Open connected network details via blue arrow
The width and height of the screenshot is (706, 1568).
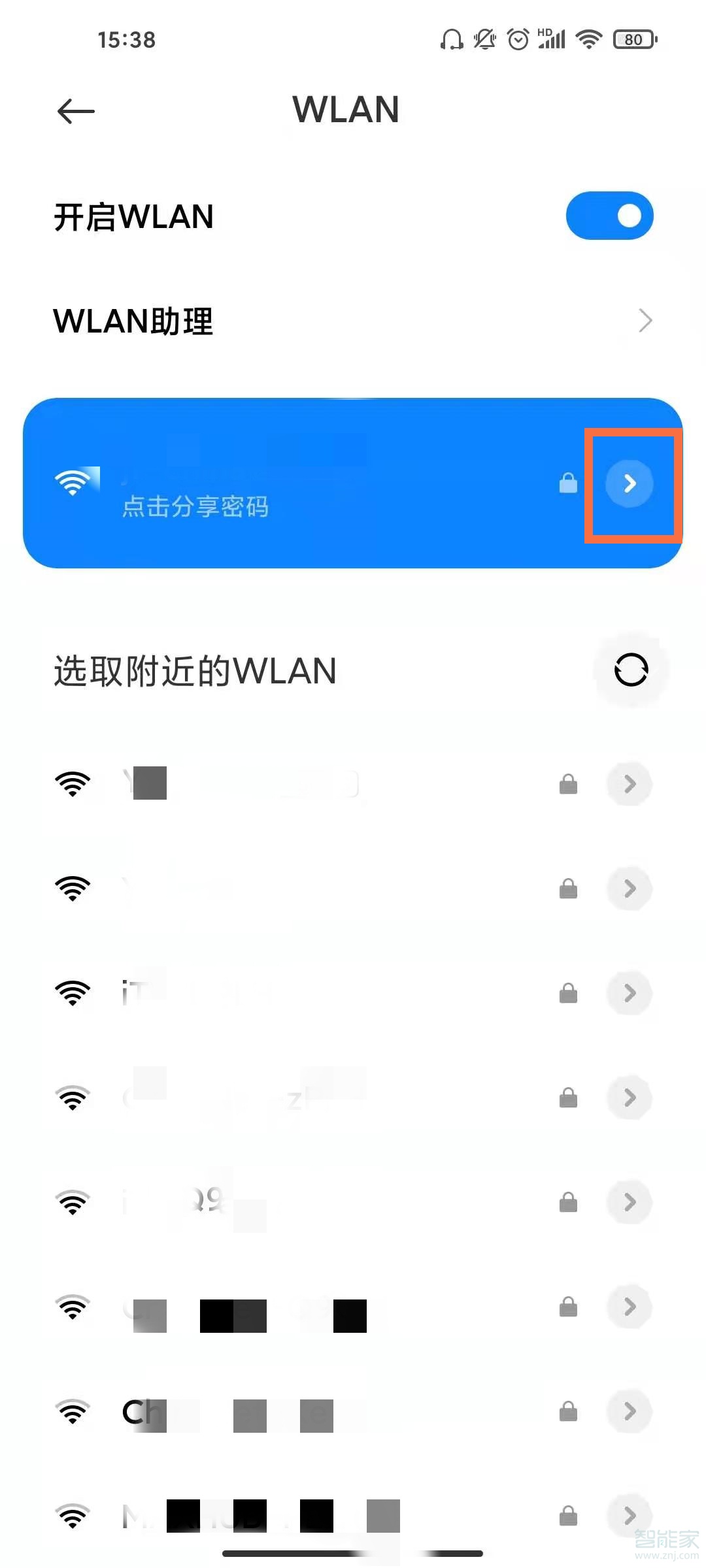pos(630,483)
